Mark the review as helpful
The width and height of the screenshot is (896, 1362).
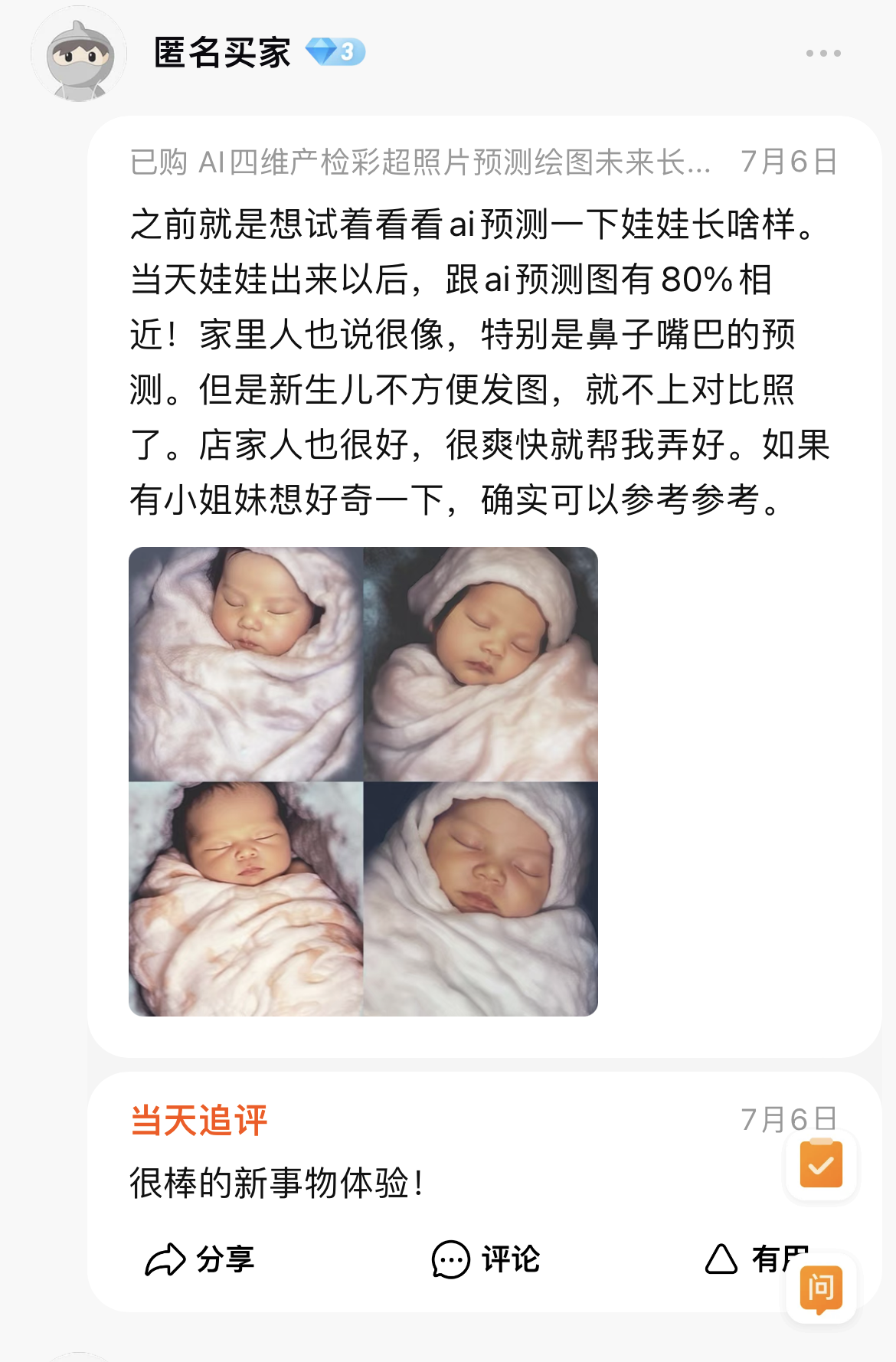(754, 1259)
